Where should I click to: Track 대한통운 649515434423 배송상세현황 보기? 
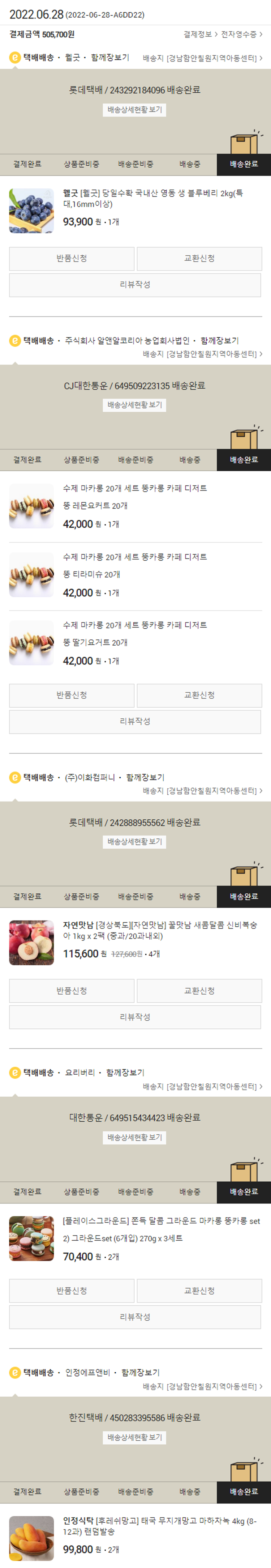tap(135, 1138)
